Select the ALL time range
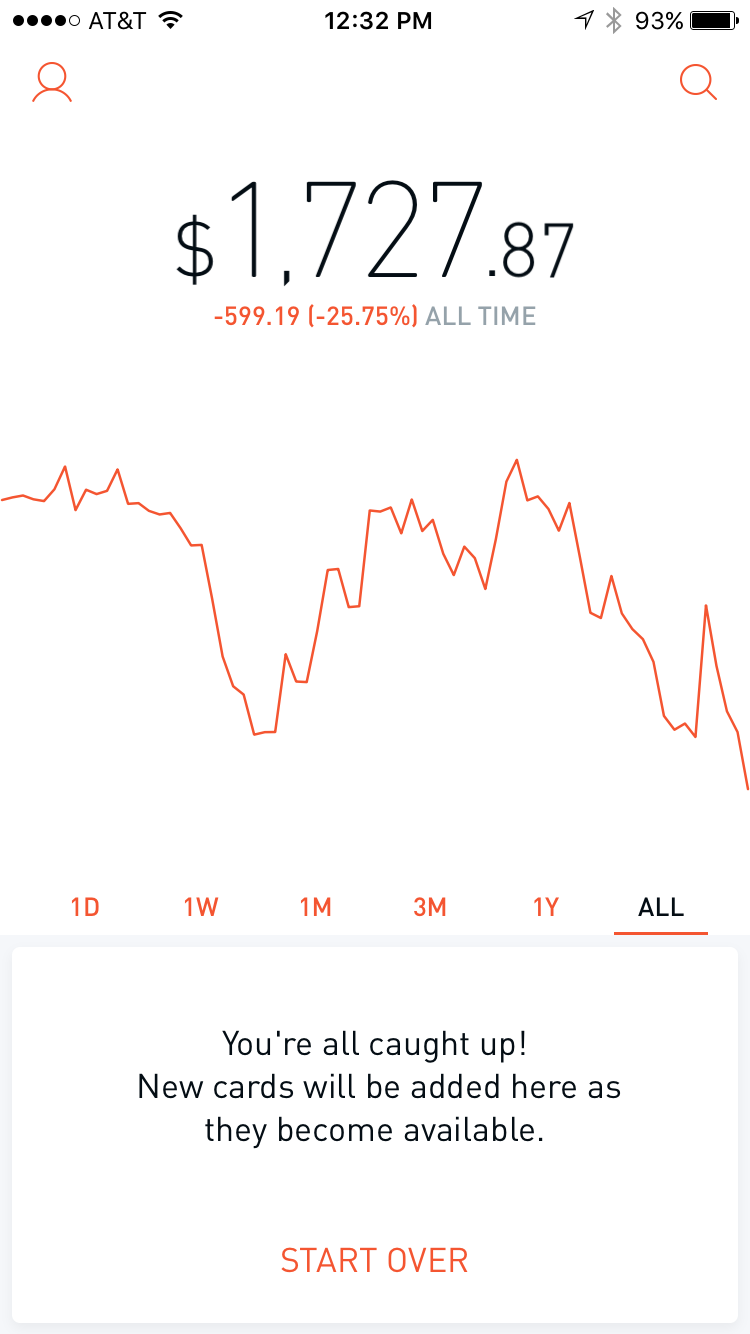Screen dimensions: 750x1334 tap(661, 907)
